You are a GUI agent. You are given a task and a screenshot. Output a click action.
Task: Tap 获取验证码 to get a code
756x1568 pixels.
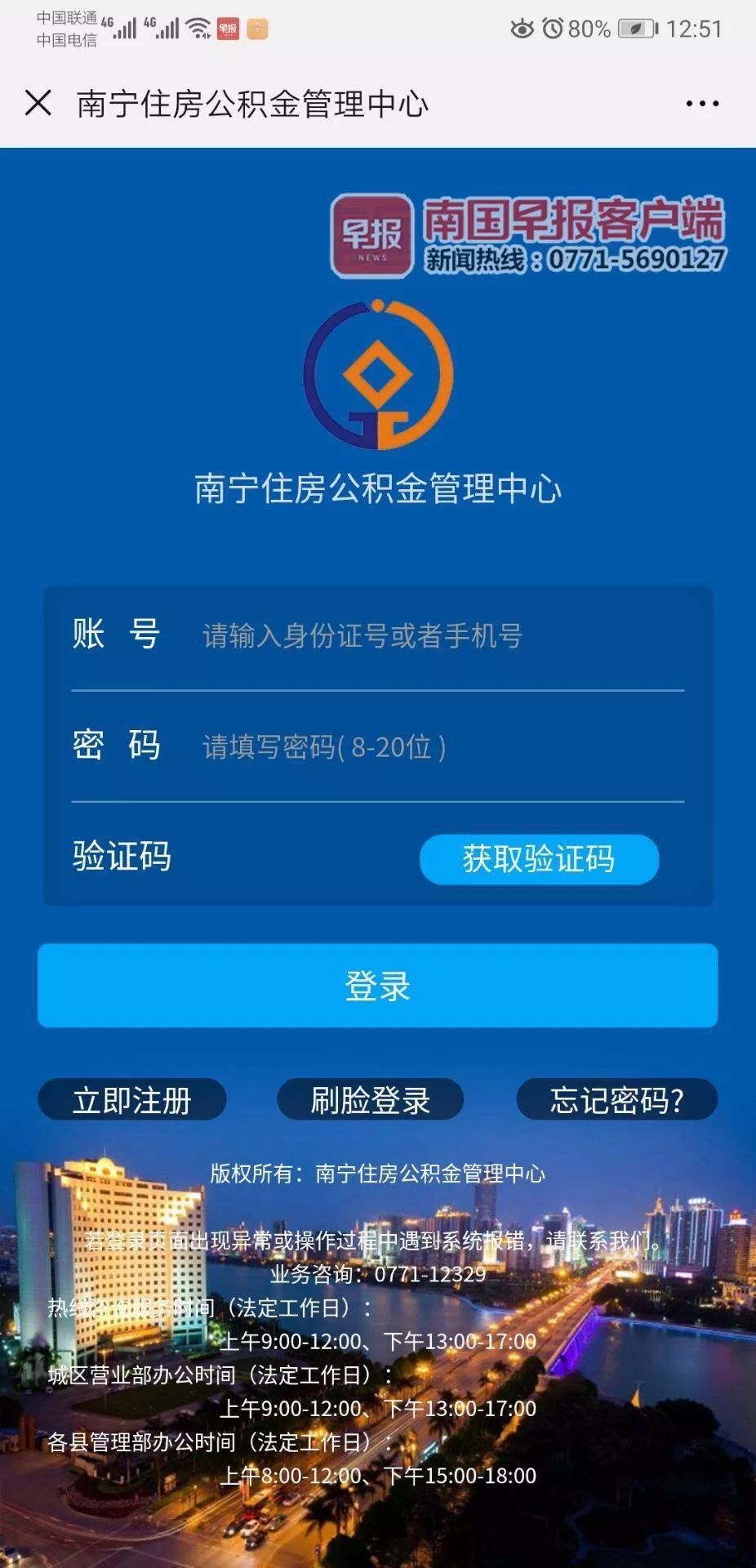[539, 859]
